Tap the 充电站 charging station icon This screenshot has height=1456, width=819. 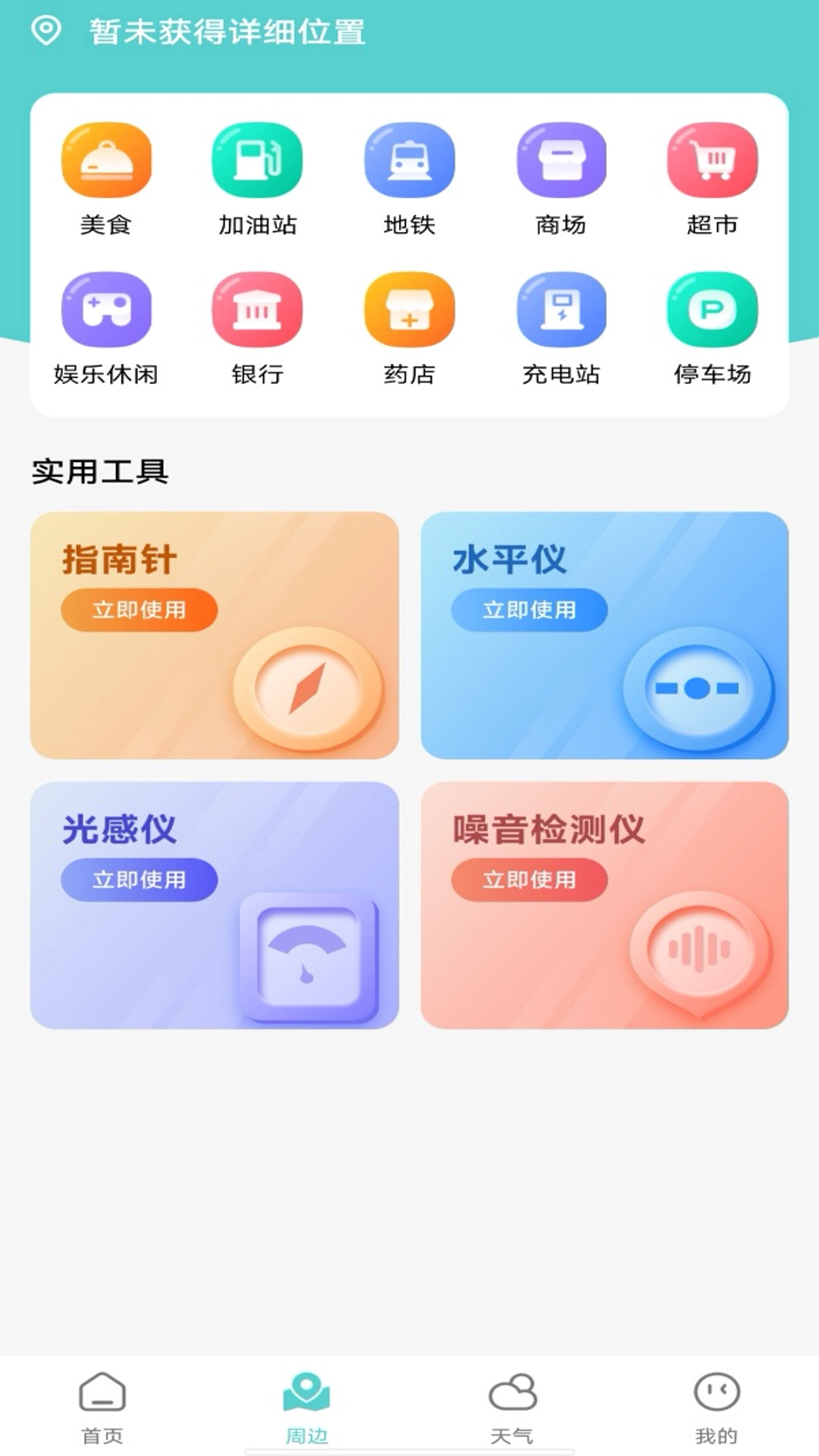click(x=561, y=309)
